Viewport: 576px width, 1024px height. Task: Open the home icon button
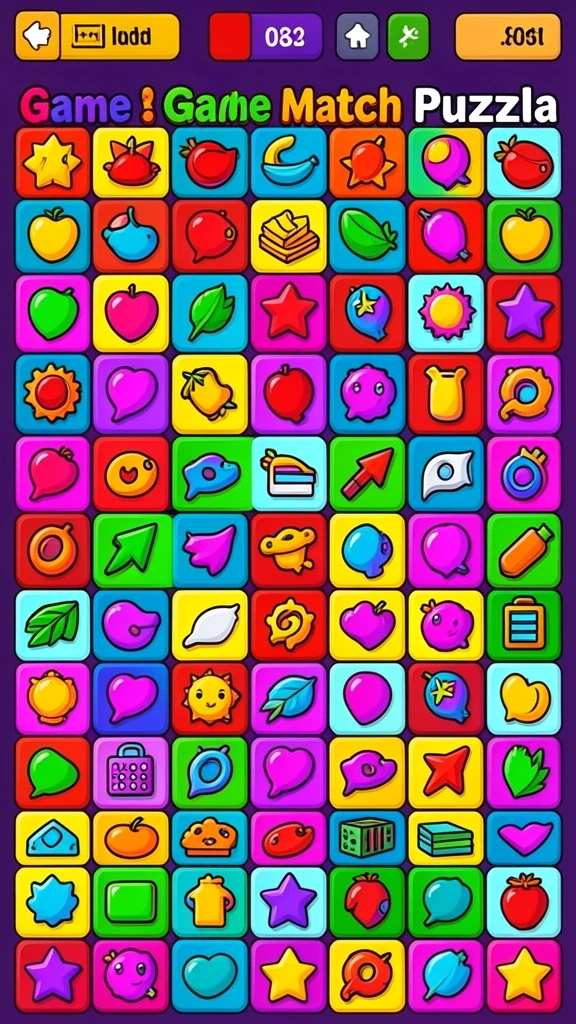click(x=357, y=37)
